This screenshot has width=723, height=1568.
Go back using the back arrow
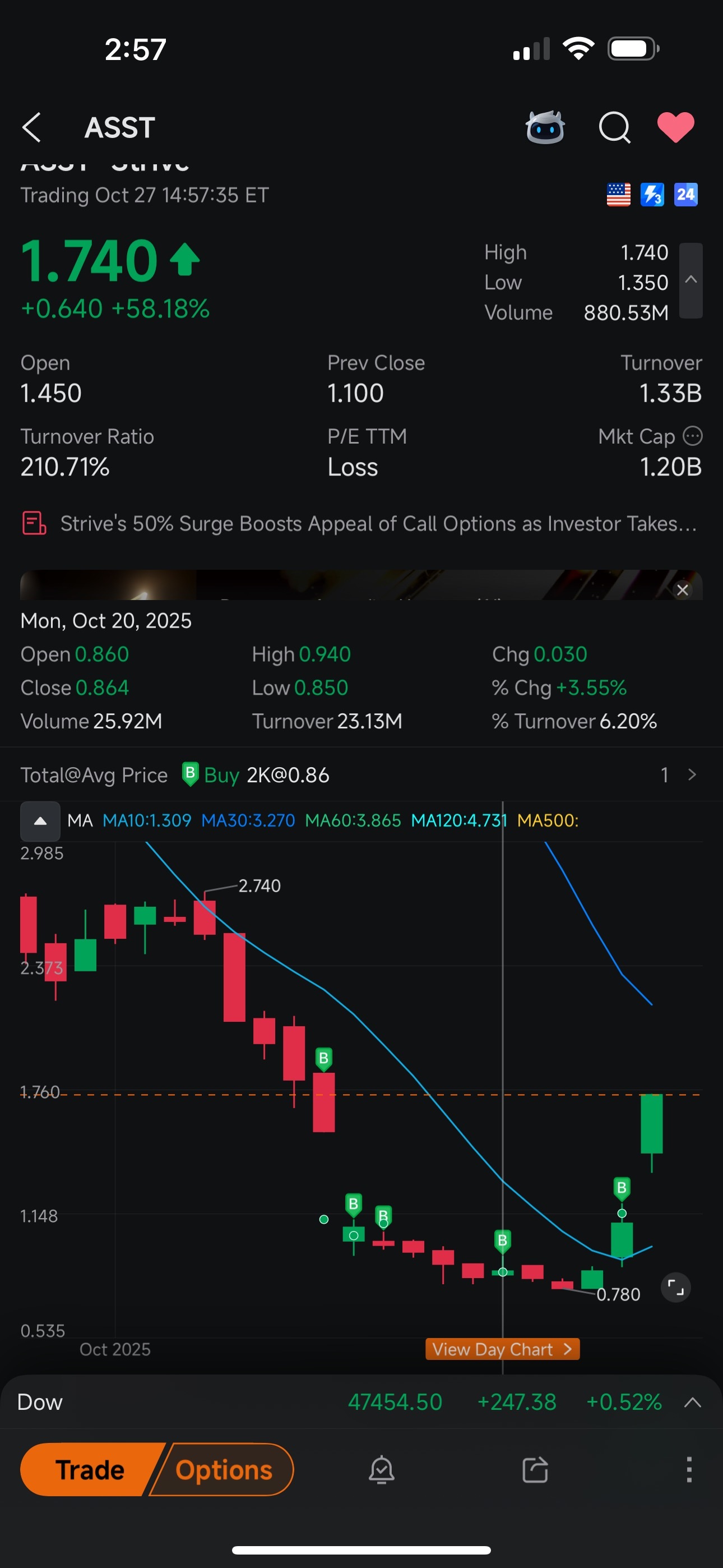click(31, 128)
